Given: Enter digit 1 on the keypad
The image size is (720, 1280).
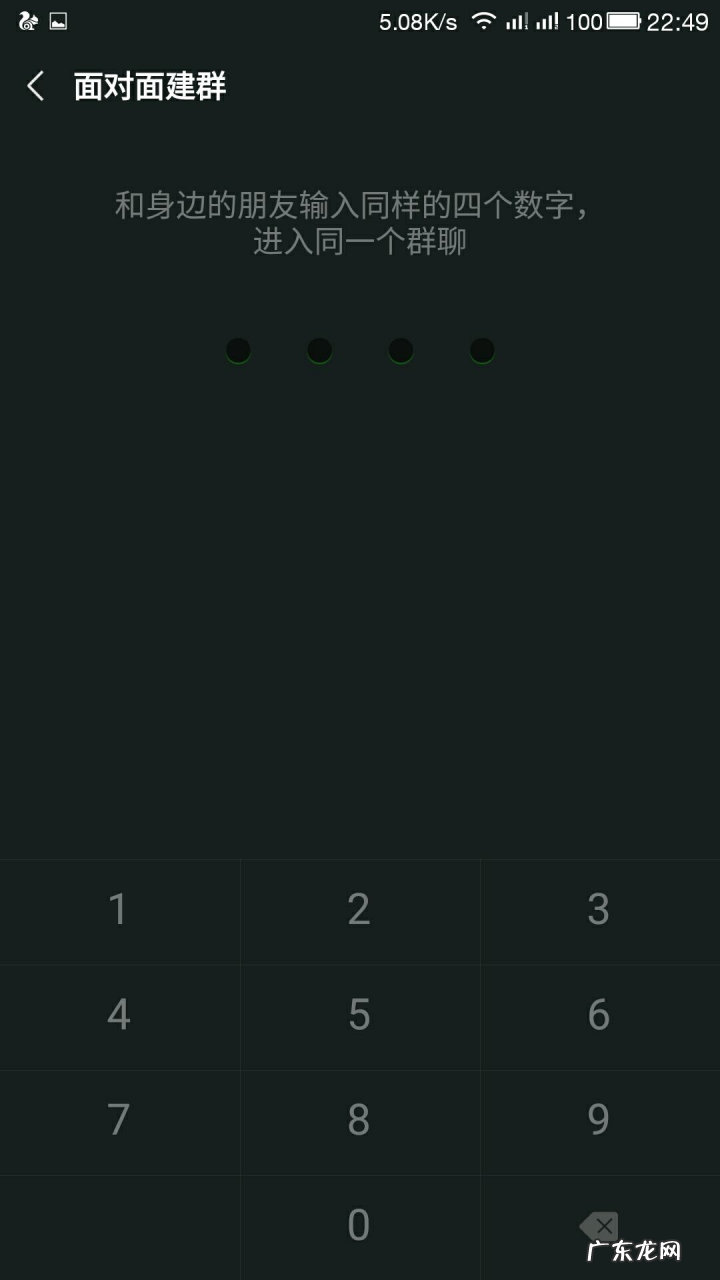Looking at the screenshot, I should point(119,910).
